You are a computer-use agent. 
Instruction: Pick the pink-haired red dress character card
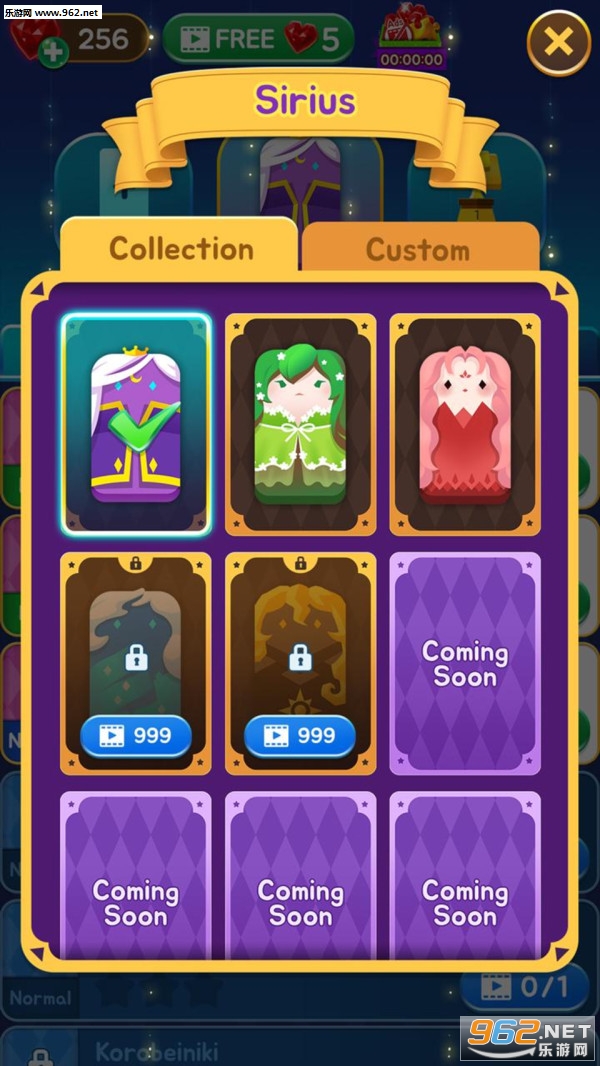click(x=465, y=424)
